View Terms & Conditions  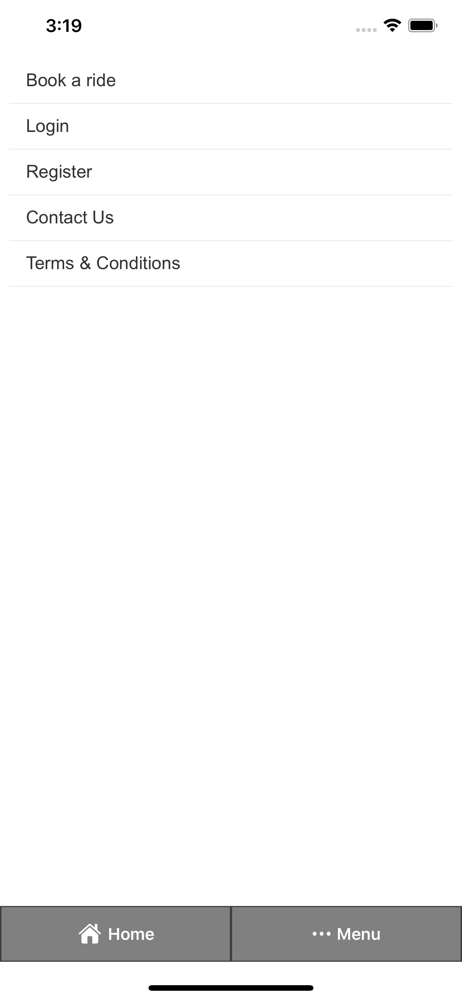coord(230,264)
